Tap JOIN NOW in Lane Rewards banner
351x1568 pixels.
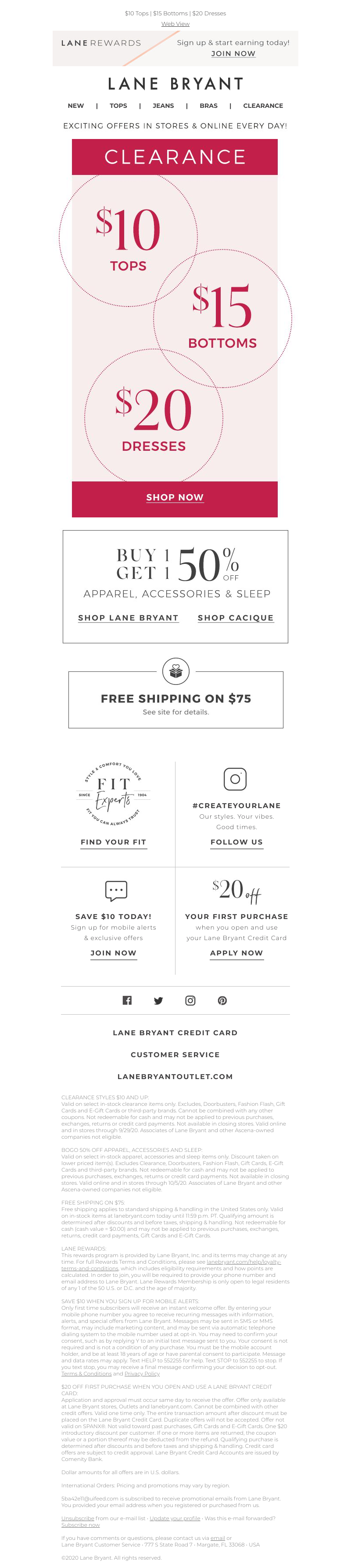pos(233,53)
